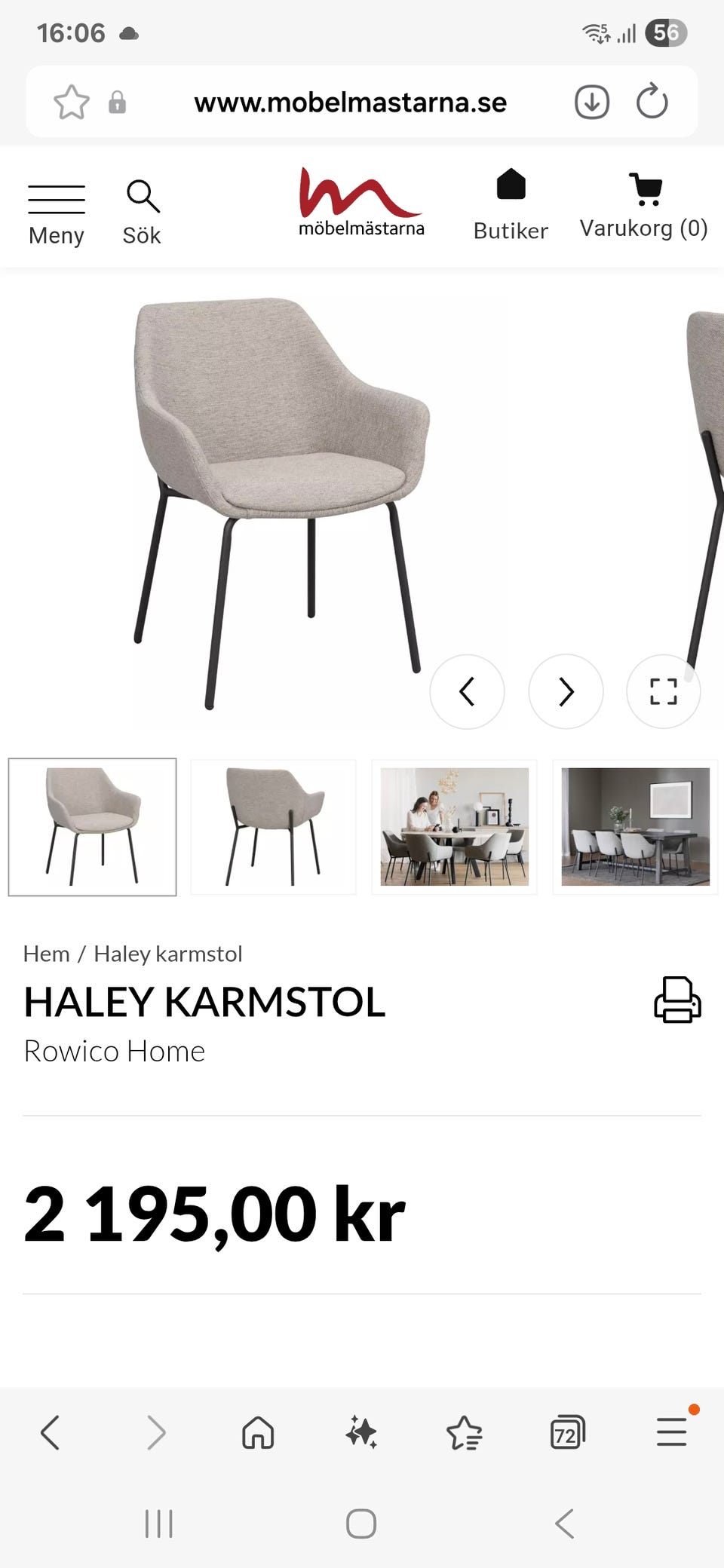Screen dimensions: 724x1568
Task: Bookmark the page using the address bar star
Action: (x=70, y=102)
